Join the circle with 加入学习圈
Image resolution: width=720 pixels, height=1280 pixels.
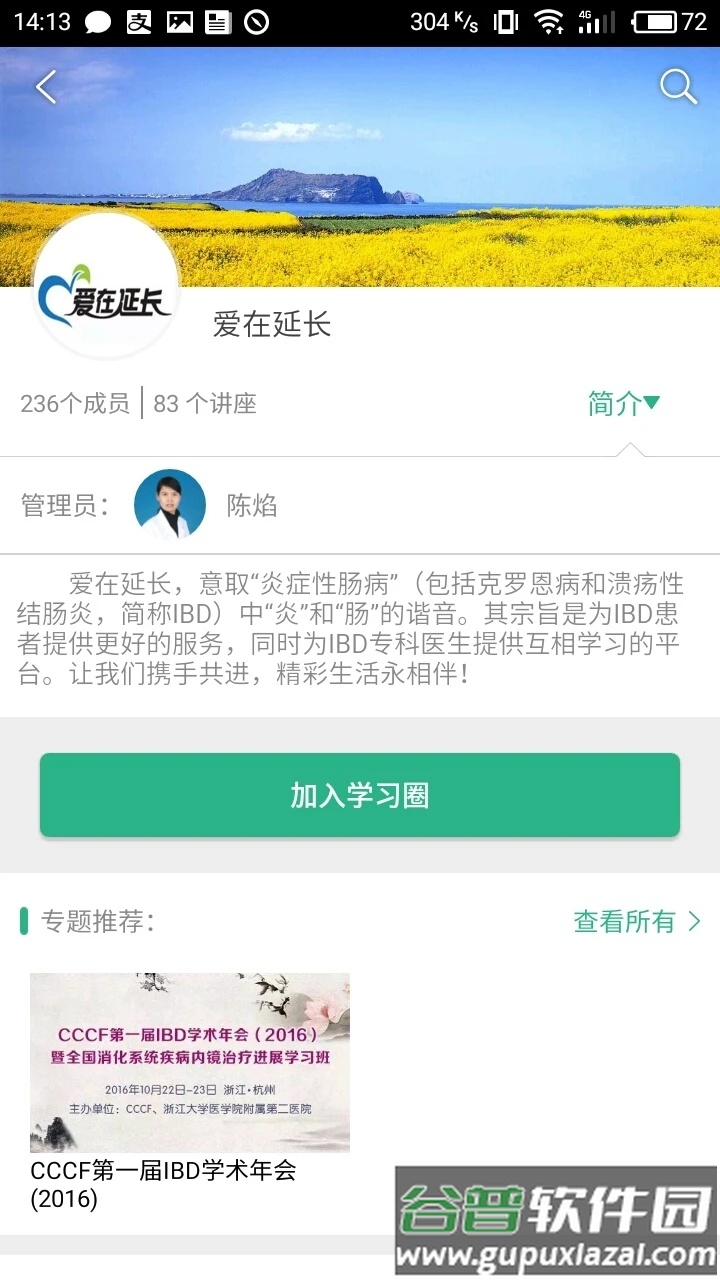(360, 795)
